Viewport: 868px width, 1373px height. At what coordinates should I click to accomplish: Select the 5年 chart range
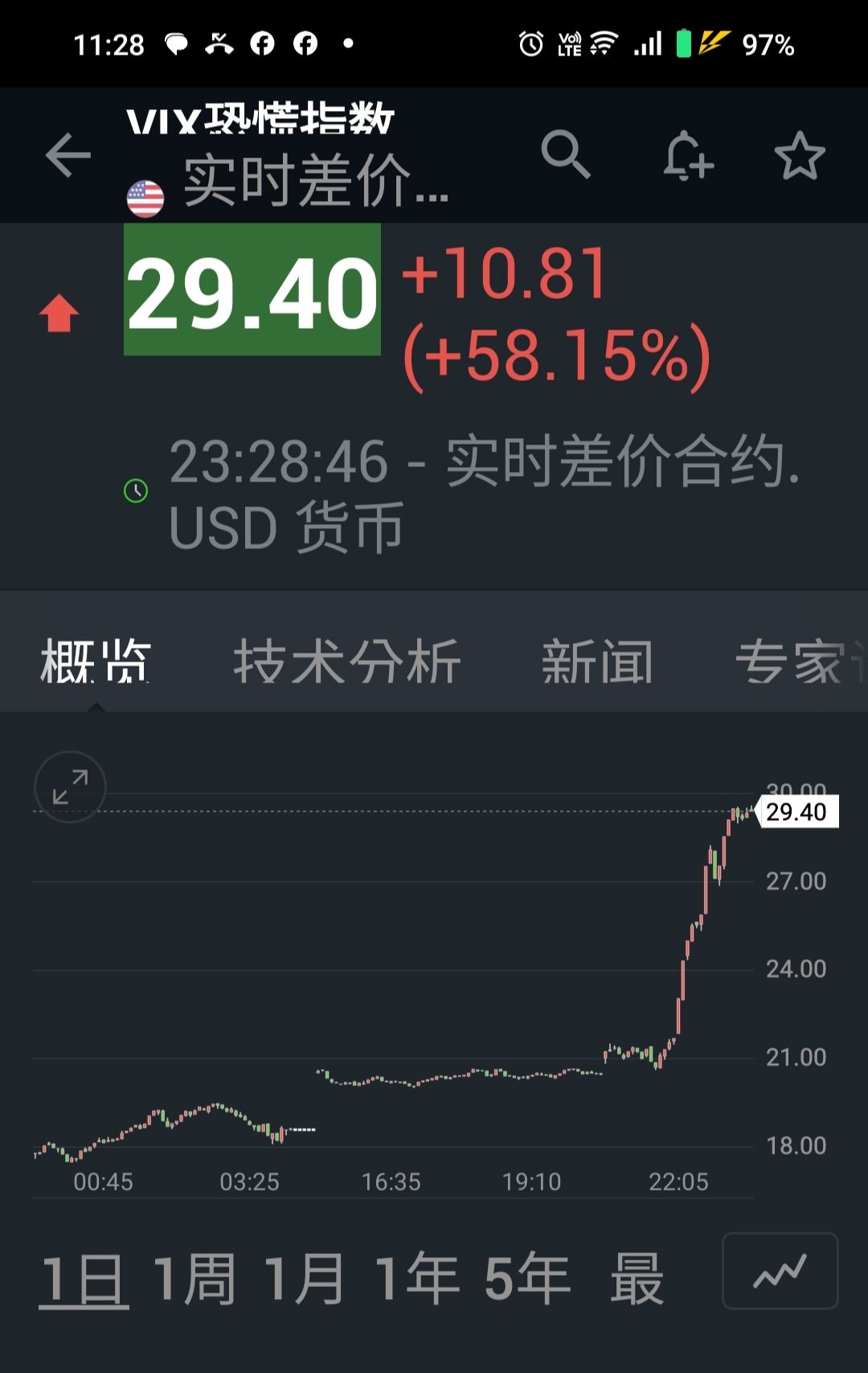coord(527,1278)
